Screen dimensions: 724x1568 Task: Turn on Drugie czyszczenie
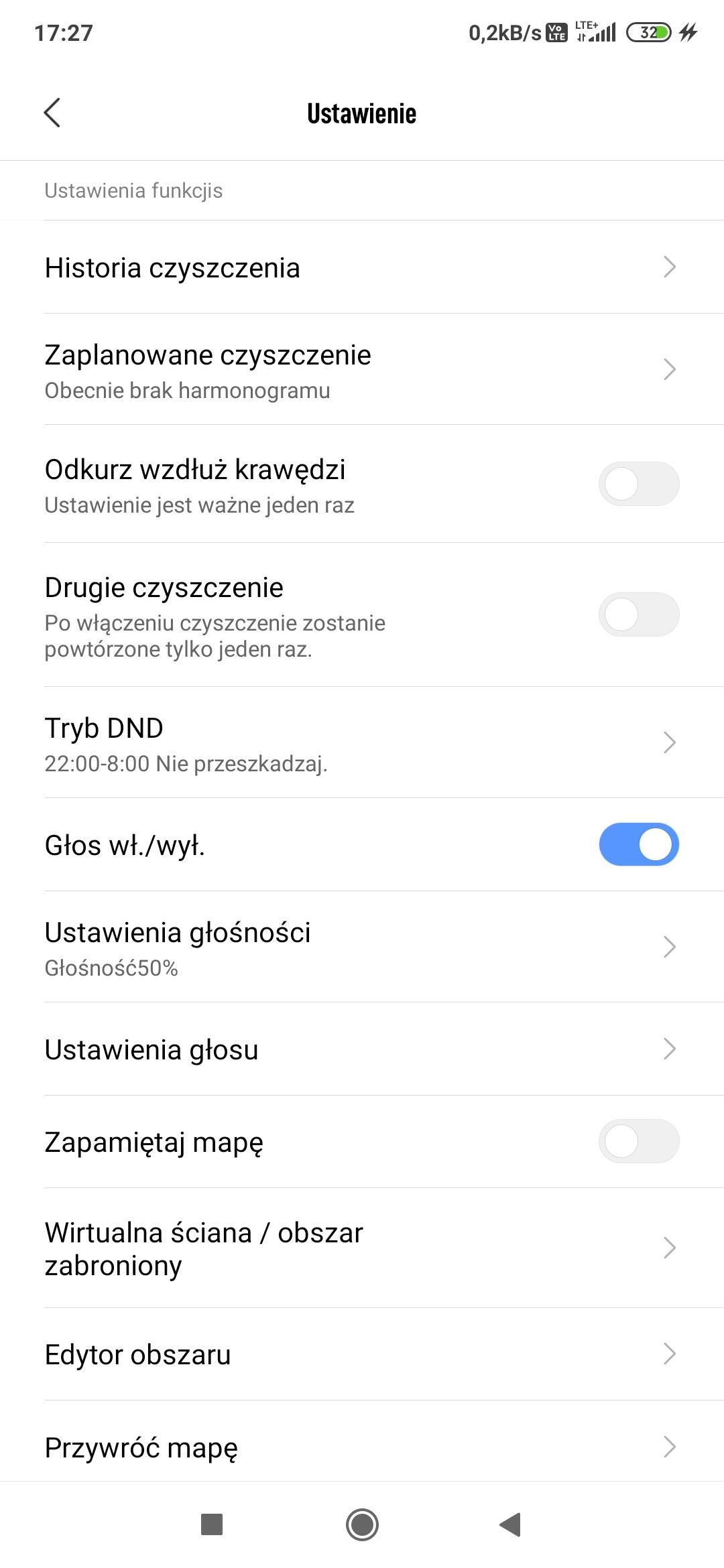tap(638, 614)
